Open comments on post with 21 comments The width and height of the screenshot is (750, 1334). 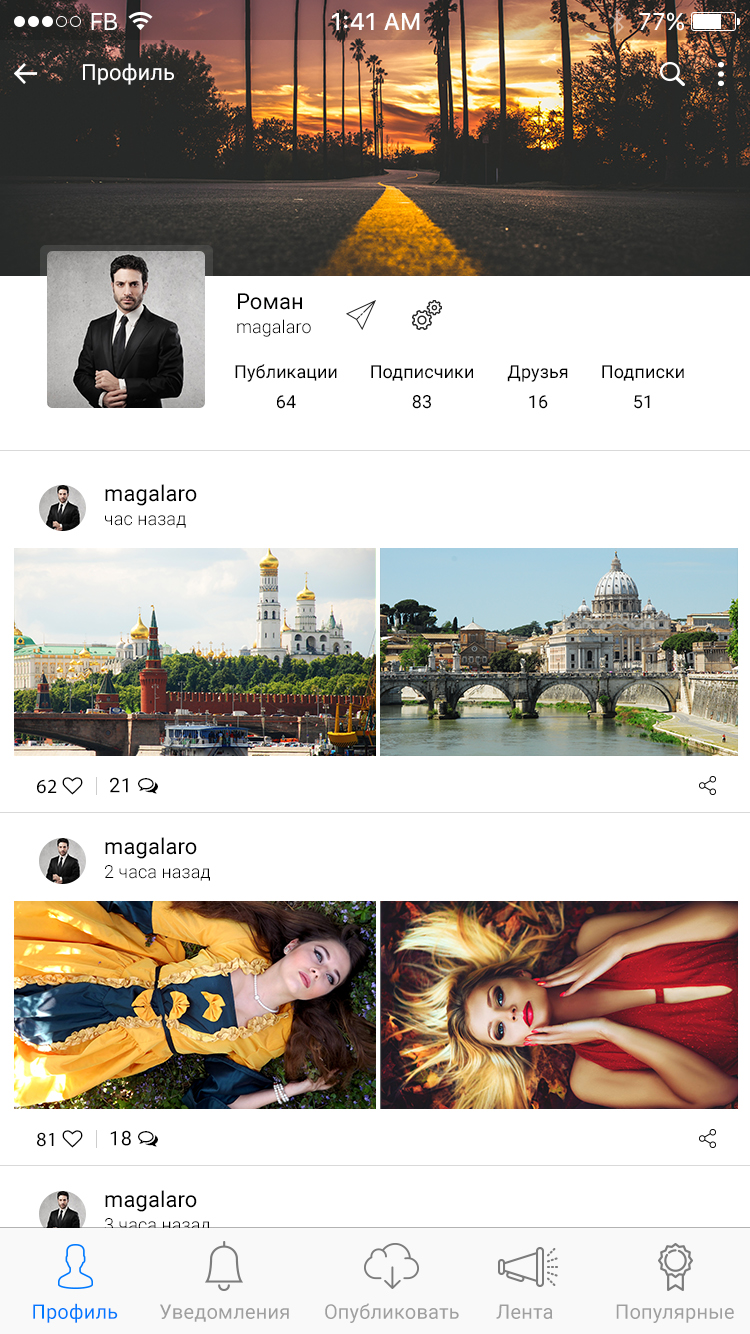pos(147,786)
